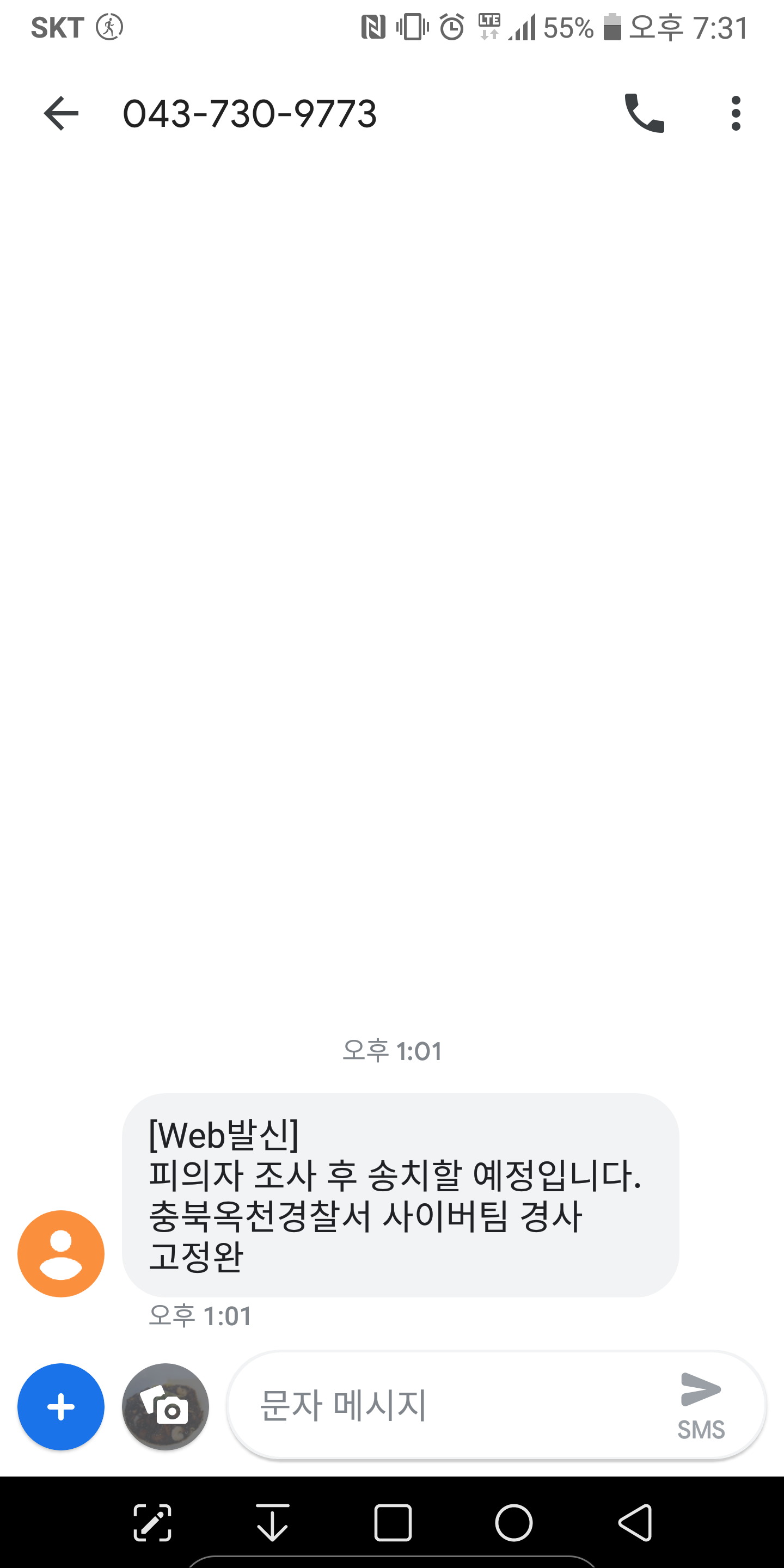Tap the blue plus attachment button
The image size is (784, 1568).
coord(61,1407)
